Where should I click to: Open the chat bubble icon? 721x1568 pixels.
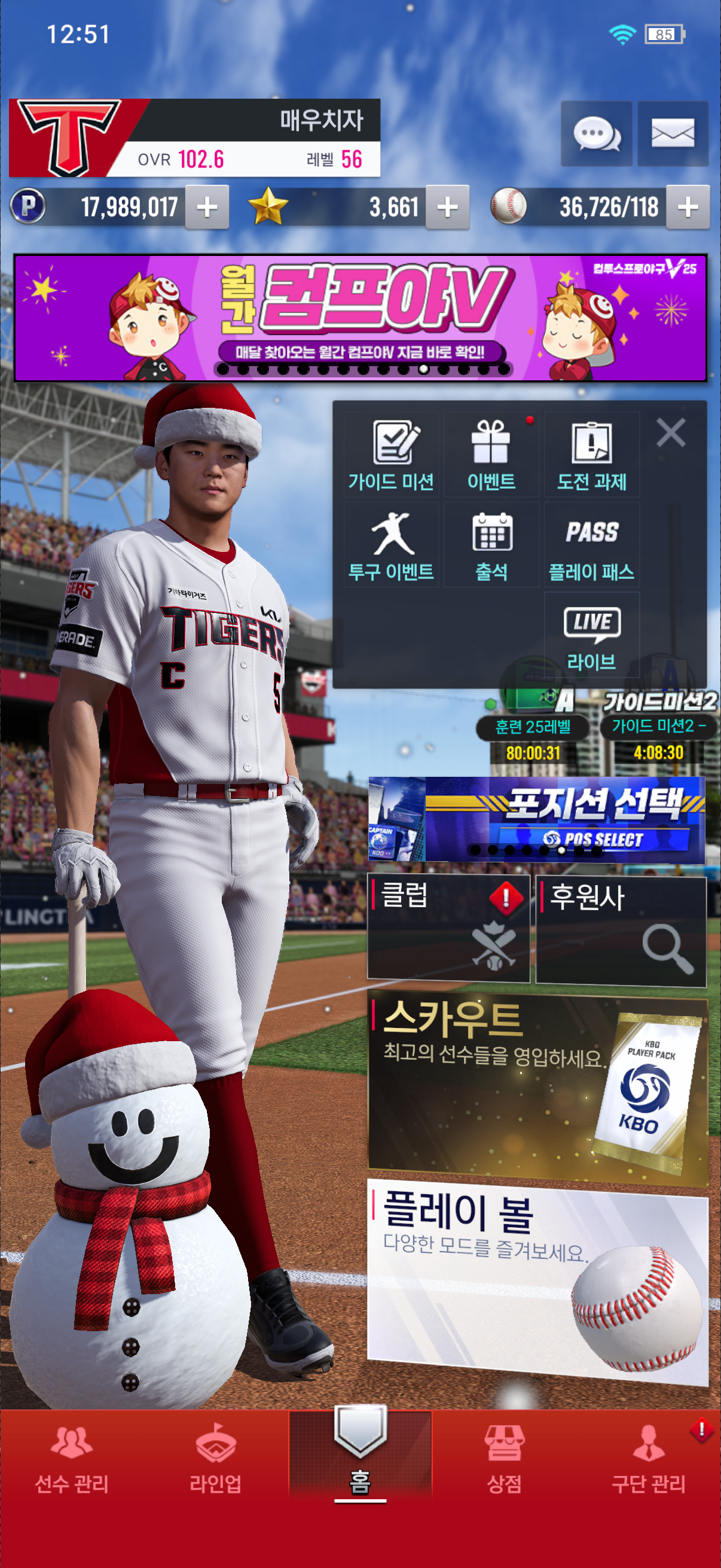pyautogui.click(x=595, y=133)
